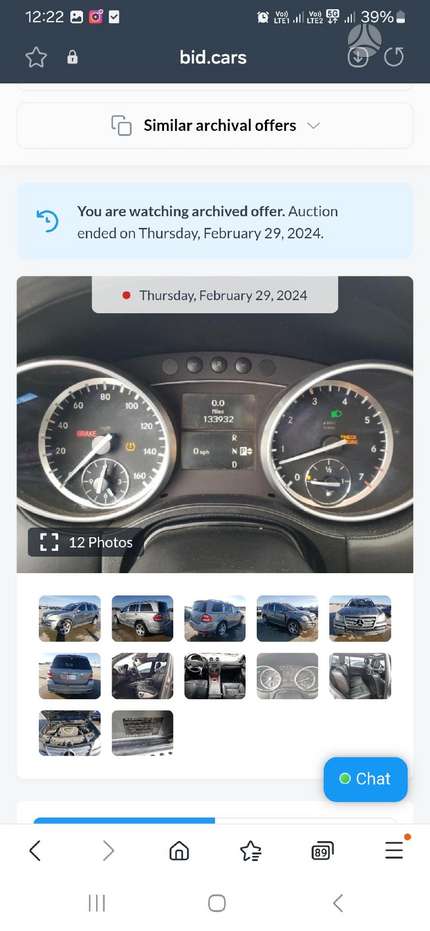
Task: Bookmark this page with the star icon
Action: (x=36, y=58)
